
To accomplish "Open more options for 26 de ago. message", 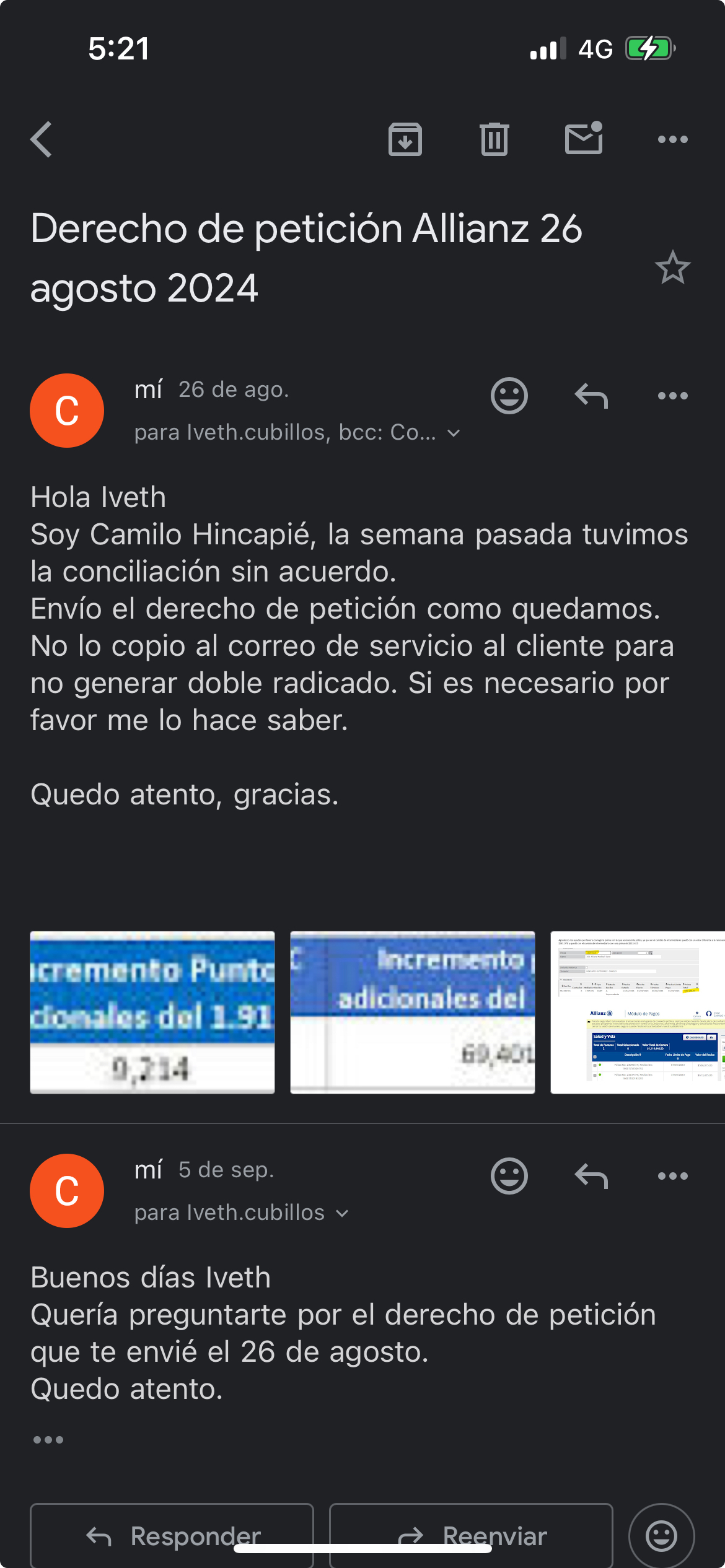I will (672, 395).
